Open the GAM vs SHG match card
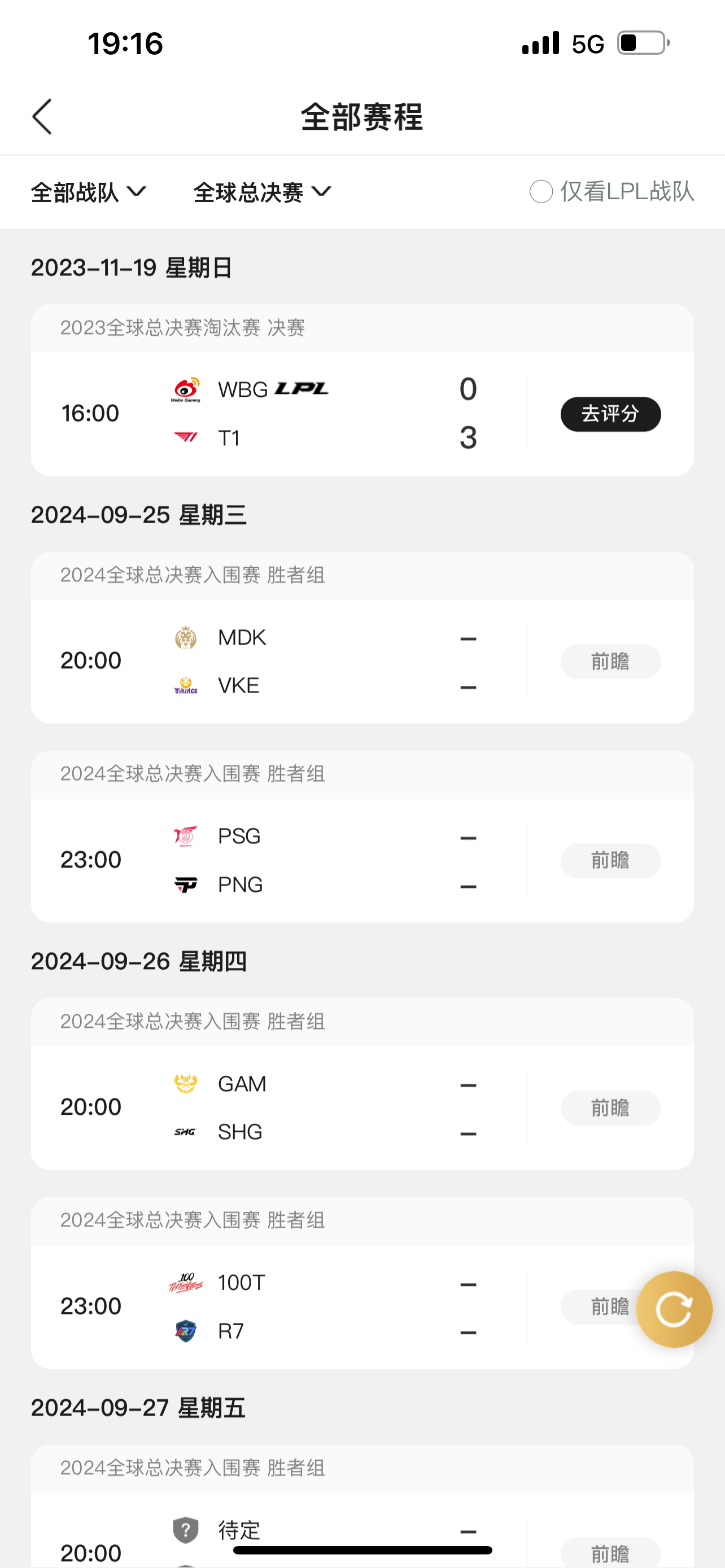 [x=362, y=1084]
